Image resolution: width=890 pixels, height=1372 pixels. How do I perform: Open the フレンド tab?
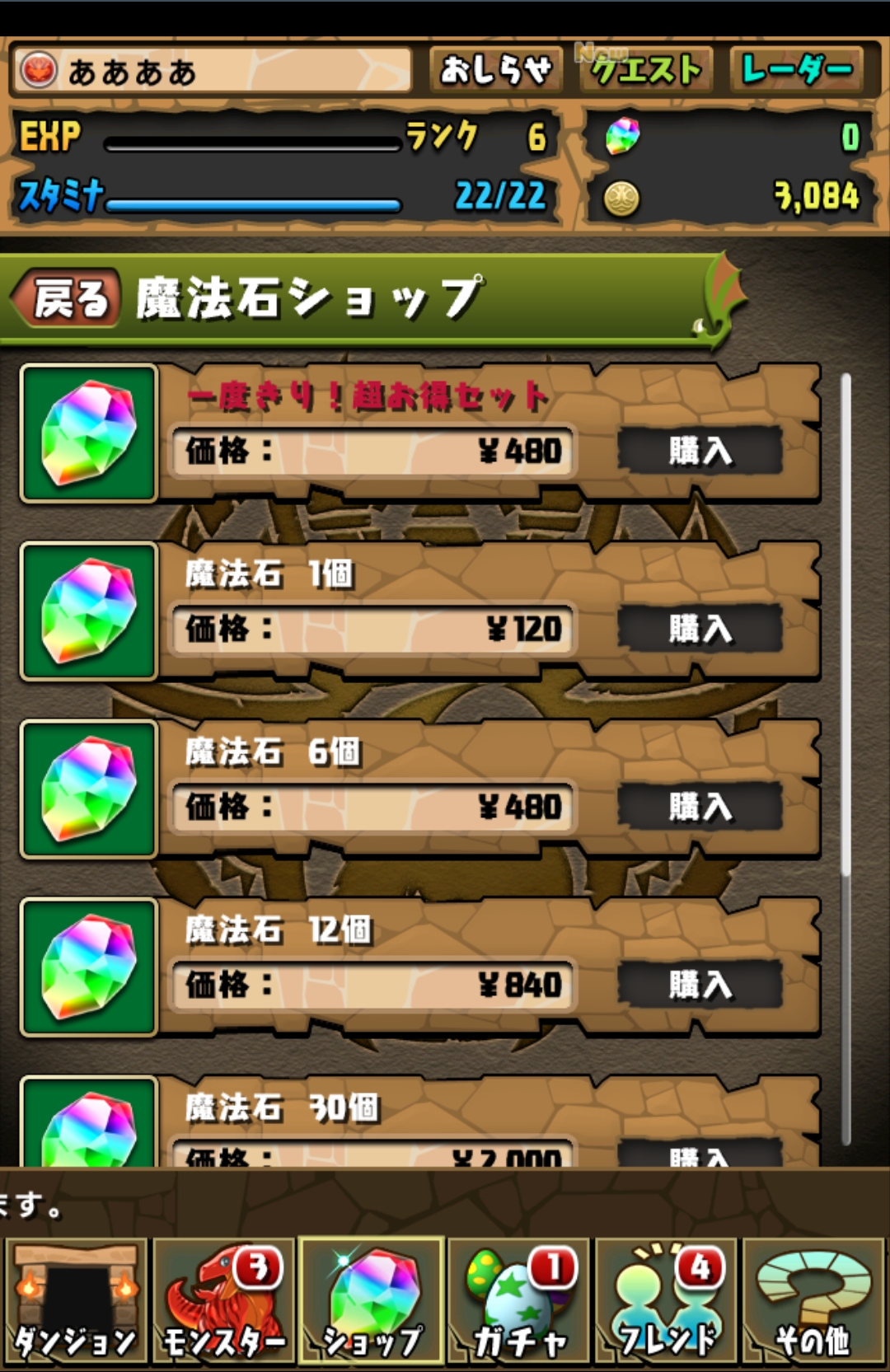pos(667,1302)
